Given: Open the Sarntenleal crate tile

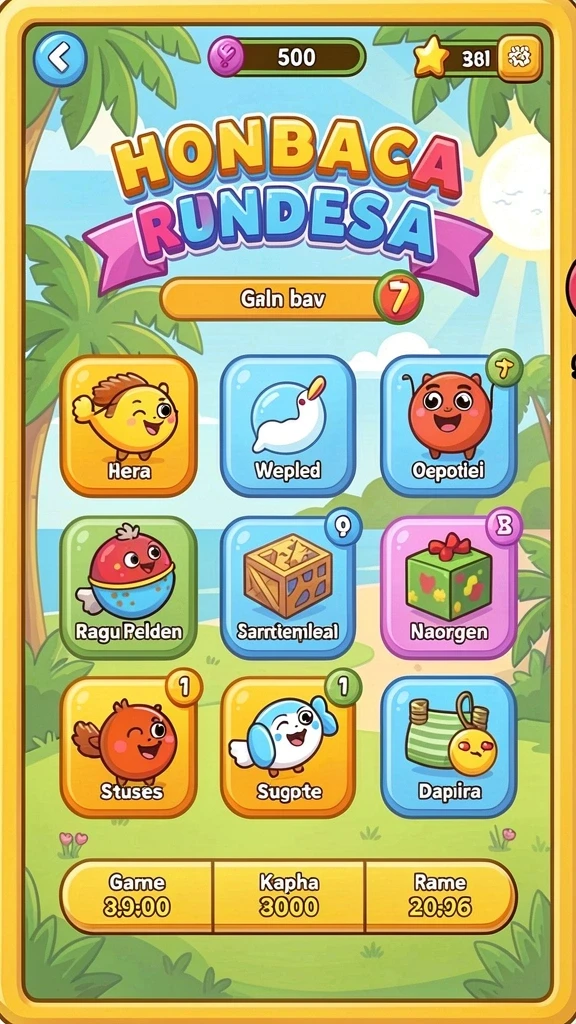Looking at the screenshot, I should [288, 588].
